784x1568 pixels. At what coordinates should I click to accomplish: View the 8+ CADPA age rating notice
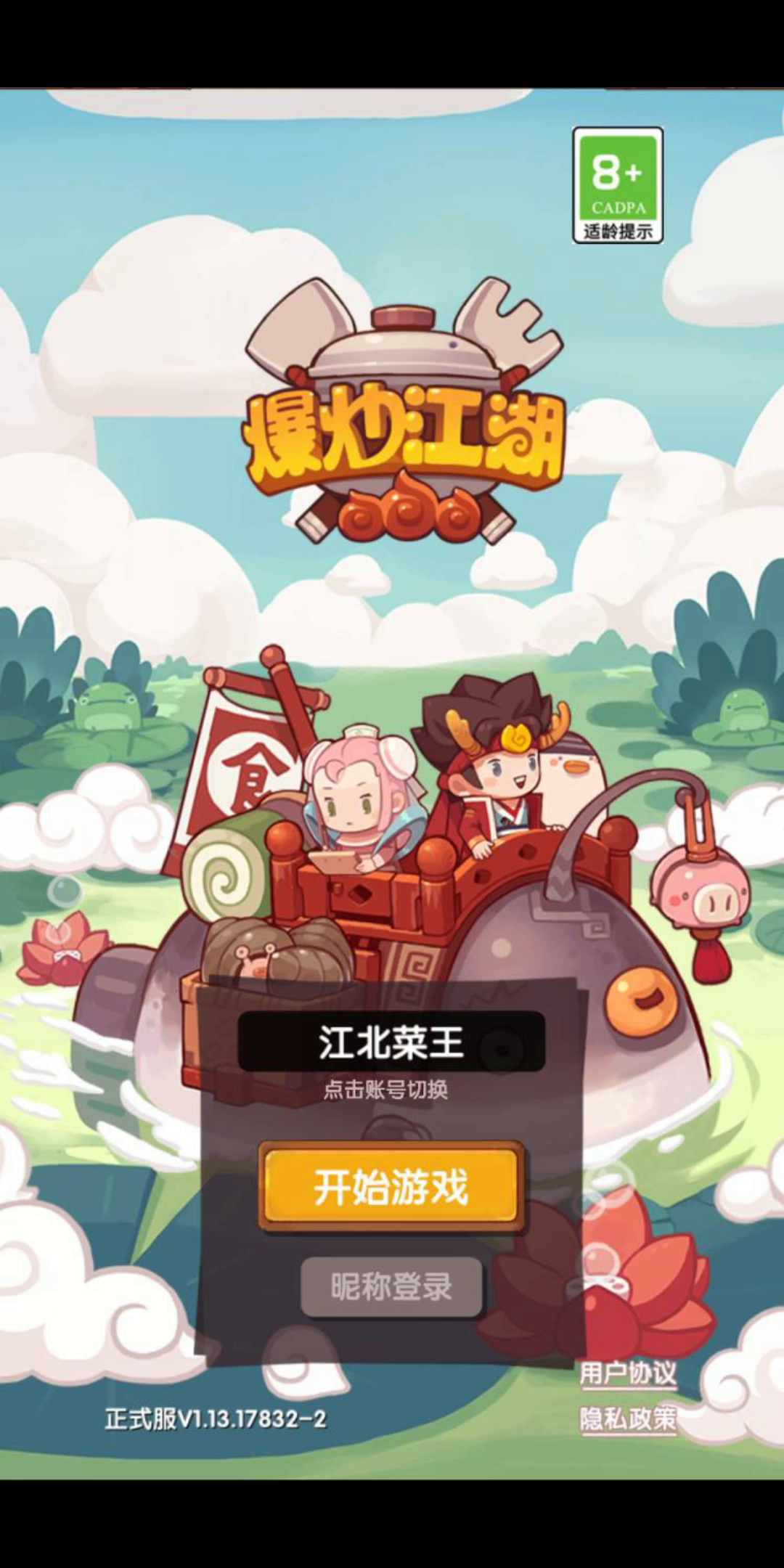tap(618, 185)
